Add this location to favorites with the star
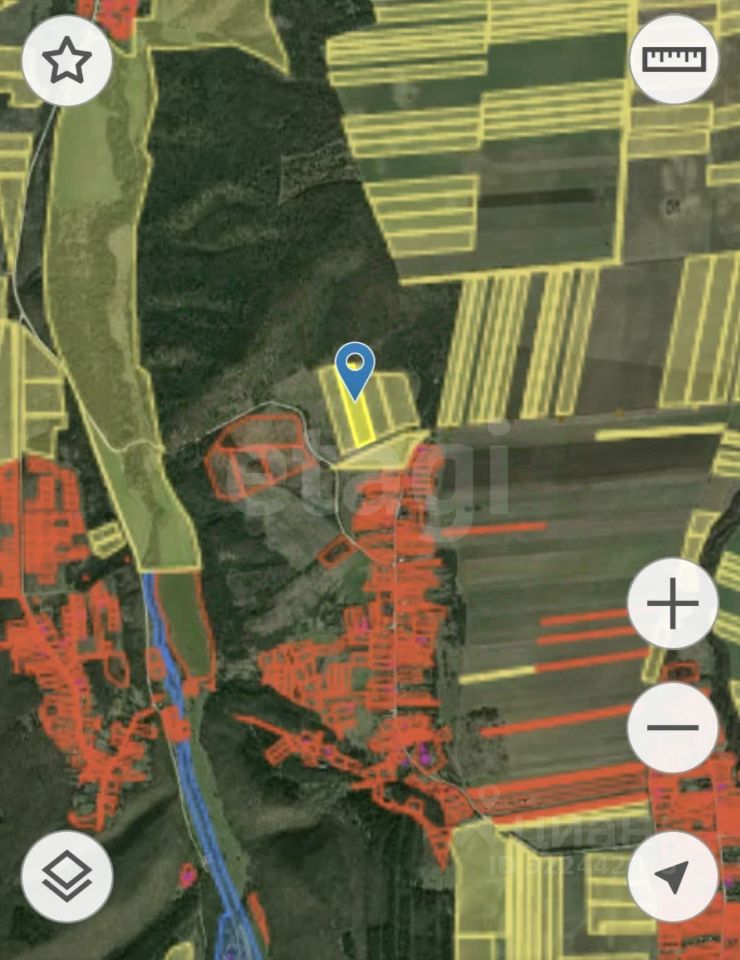The height and width of the screenshot is (960, 740). pyautogui.click(x=67, y=62)
